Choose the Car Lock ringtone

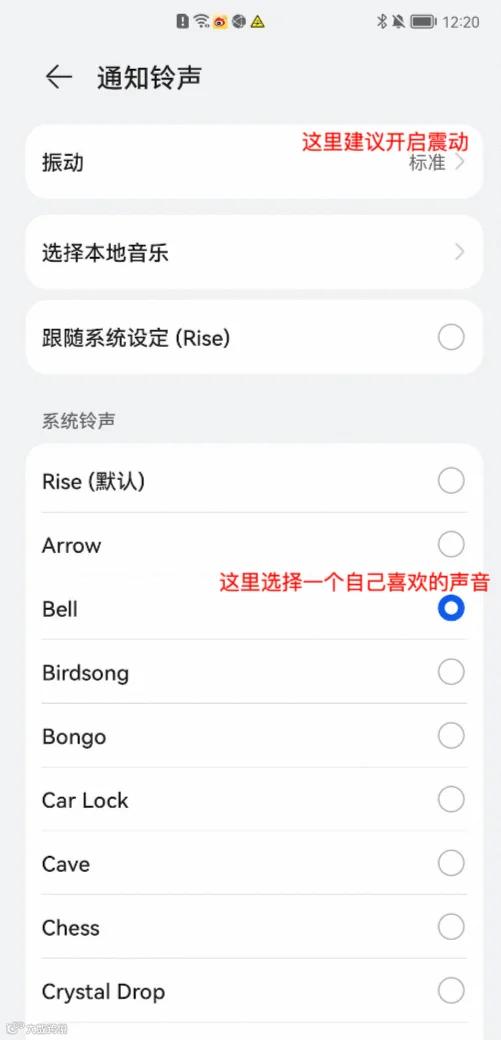[x=254, y=800]
